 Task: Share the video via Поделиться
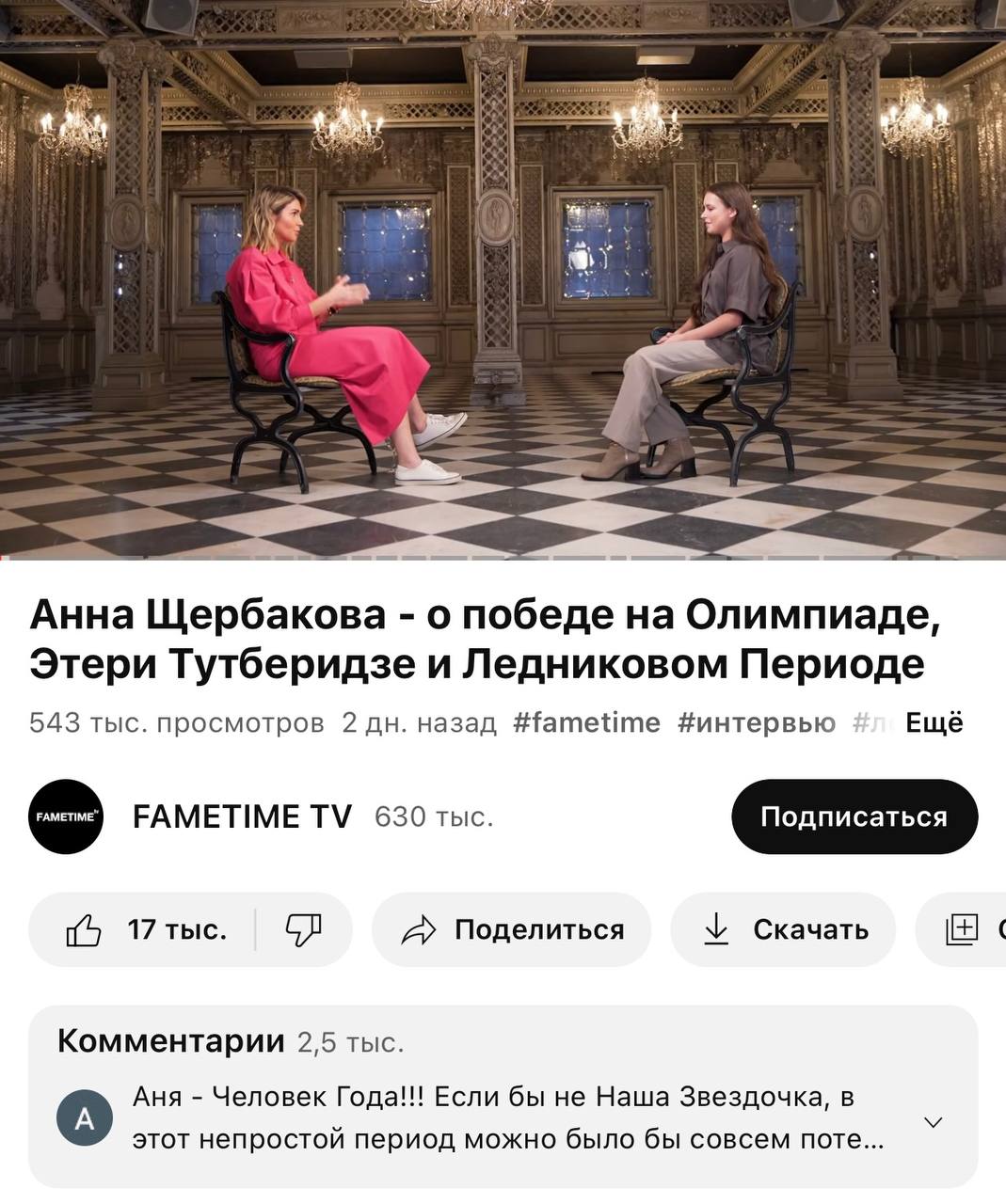click(x=511, y=929)
